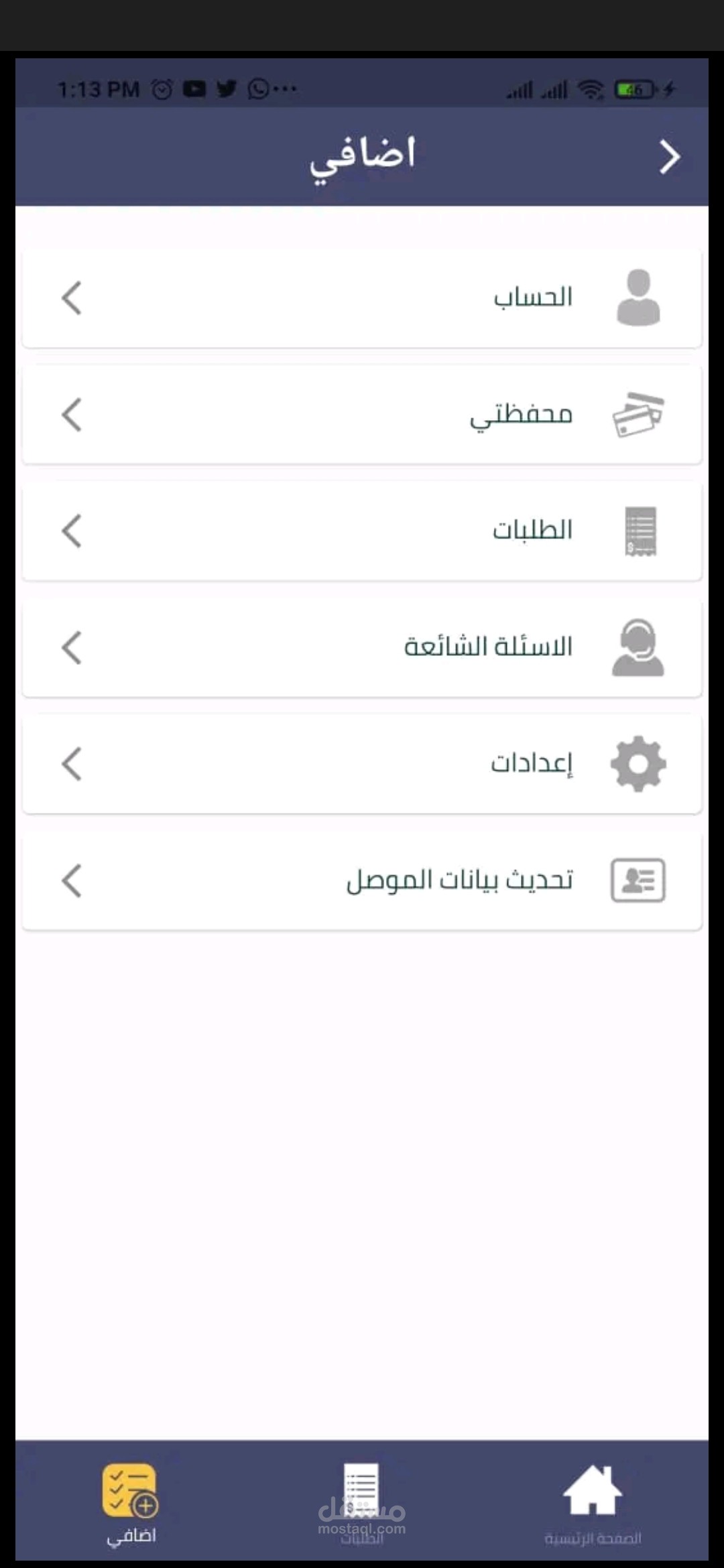Open the الطلبات row in the list
Screen dimensions: 724x1568
coord(362,531)
